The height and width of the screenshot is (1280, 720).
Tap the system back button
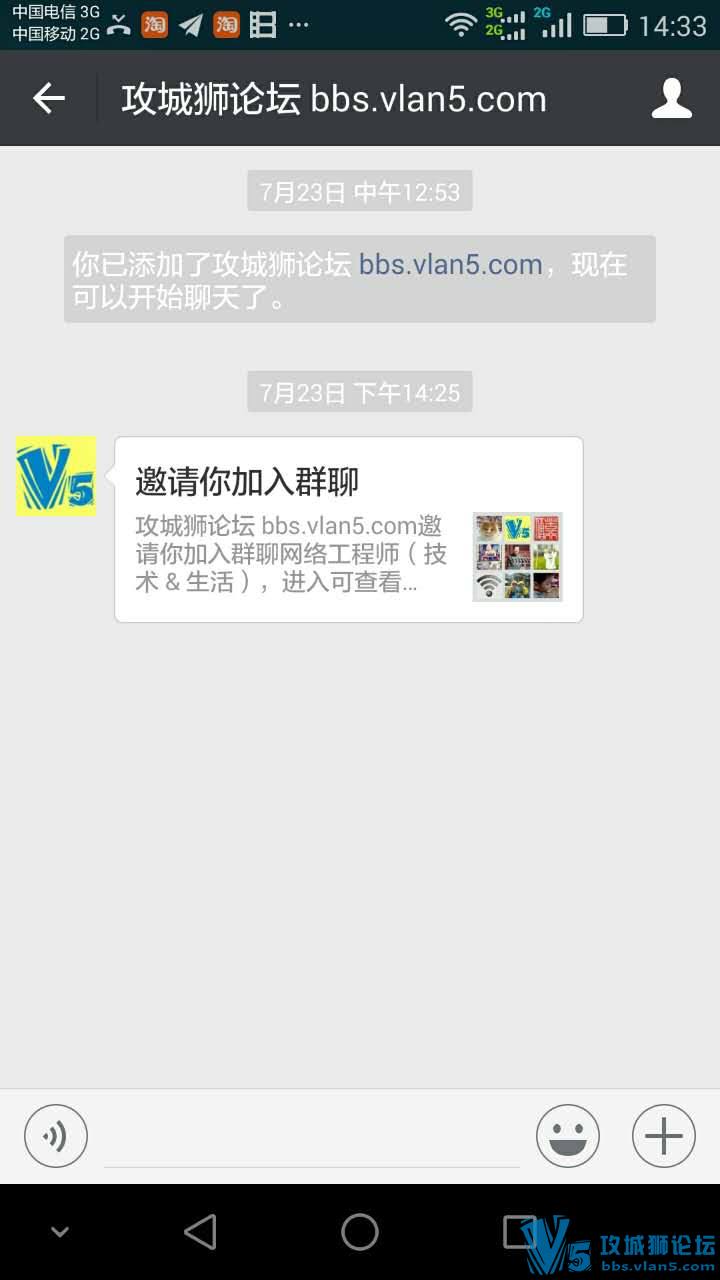click(200, 1232)
